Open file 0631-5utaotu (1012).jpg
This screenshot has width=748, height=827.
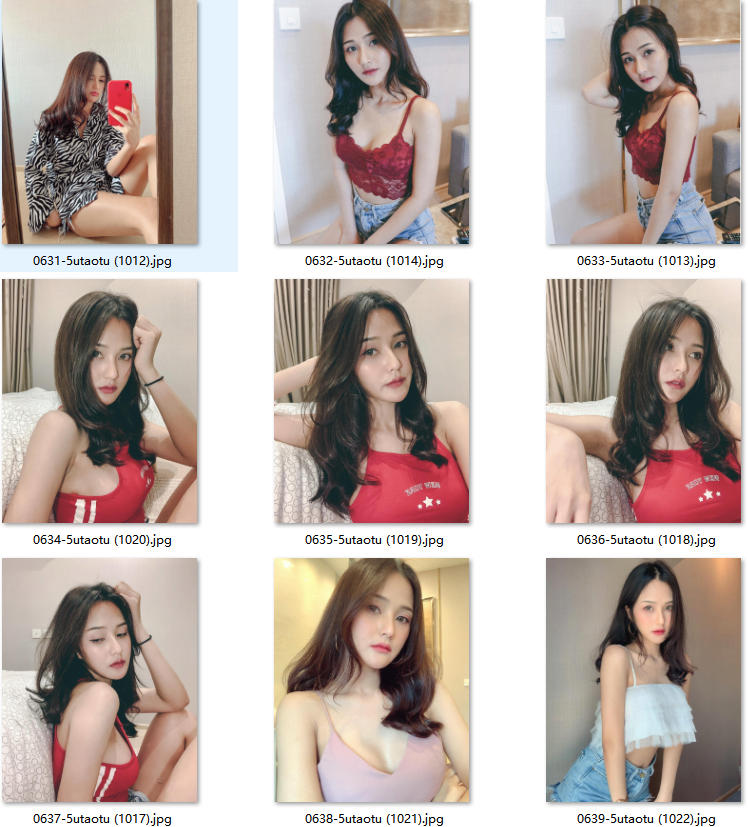pos(100,123)
